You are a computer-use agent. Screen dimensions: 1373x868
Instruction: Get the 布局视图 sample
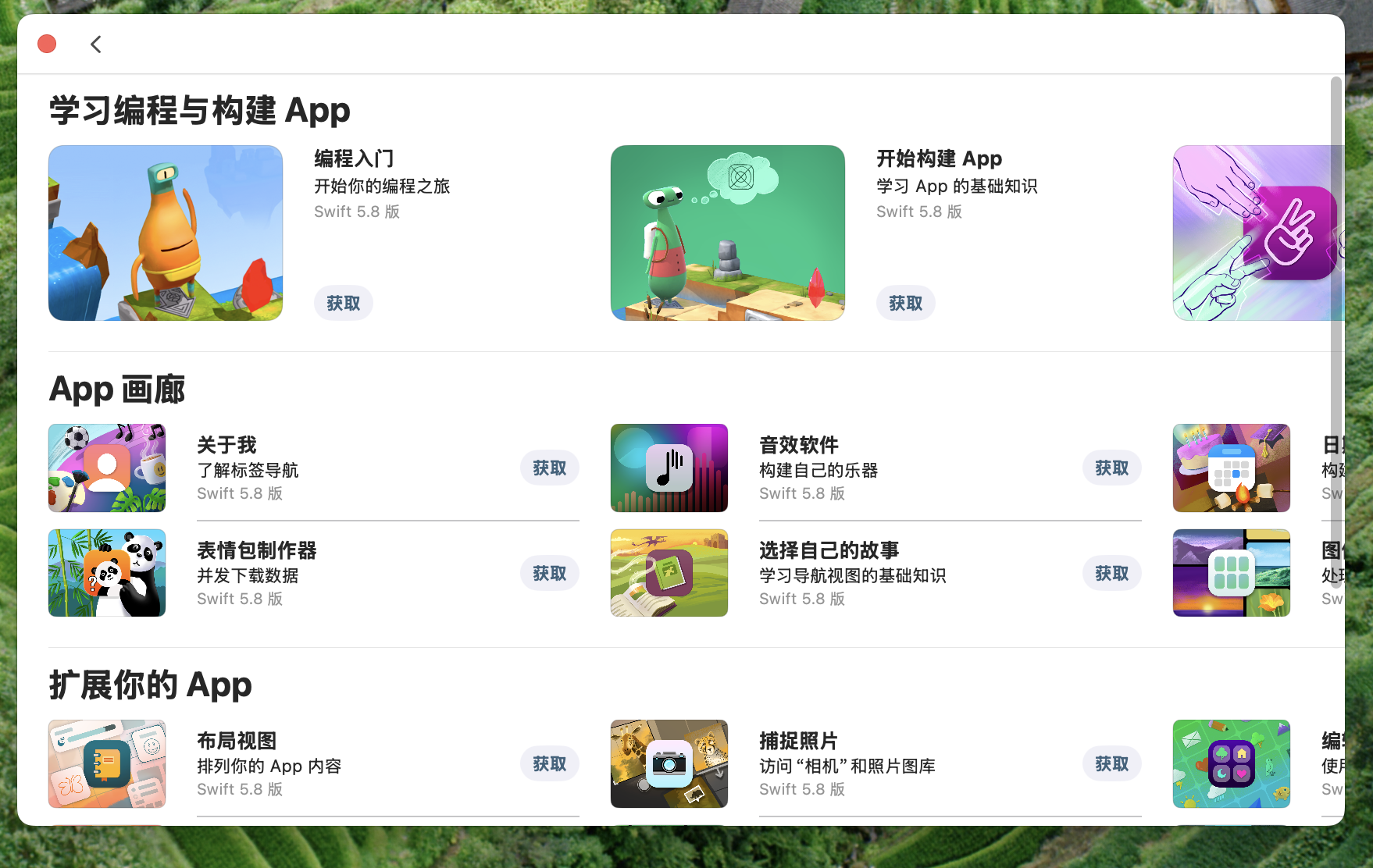point(549,764)
